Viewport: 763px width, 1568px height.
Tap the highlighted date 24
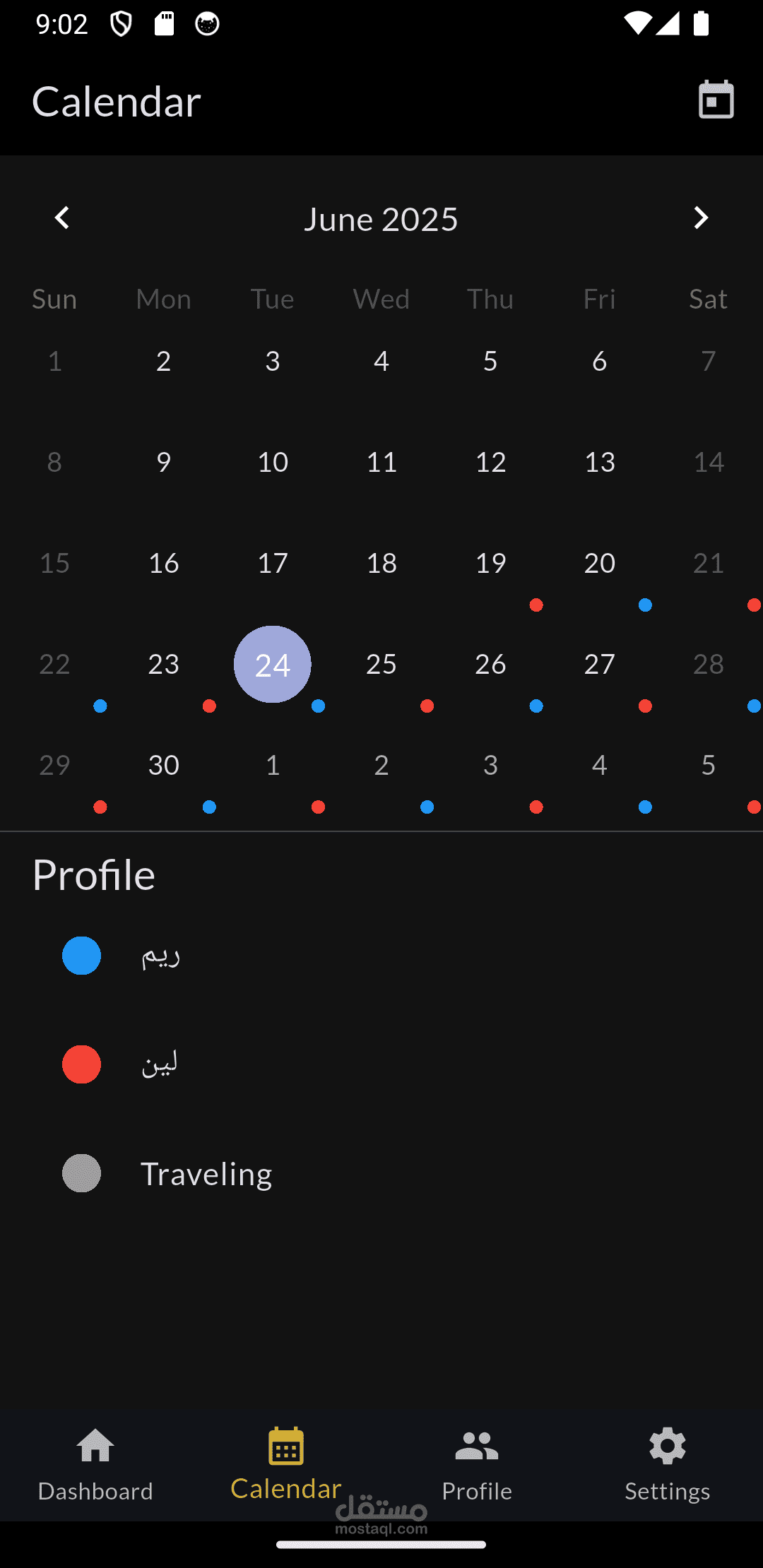point(273,665)
